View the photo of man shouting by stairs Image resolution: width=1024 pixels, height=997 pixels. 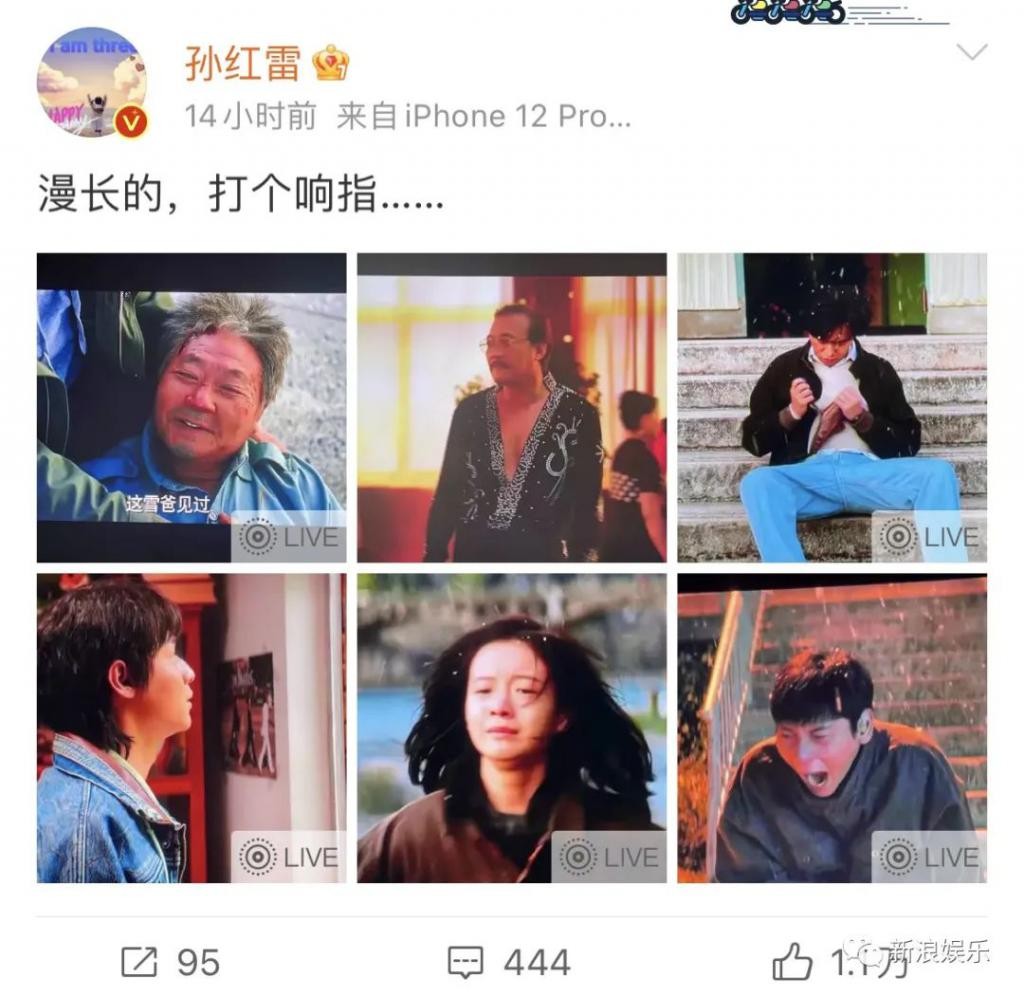click(x=832, y=728)
